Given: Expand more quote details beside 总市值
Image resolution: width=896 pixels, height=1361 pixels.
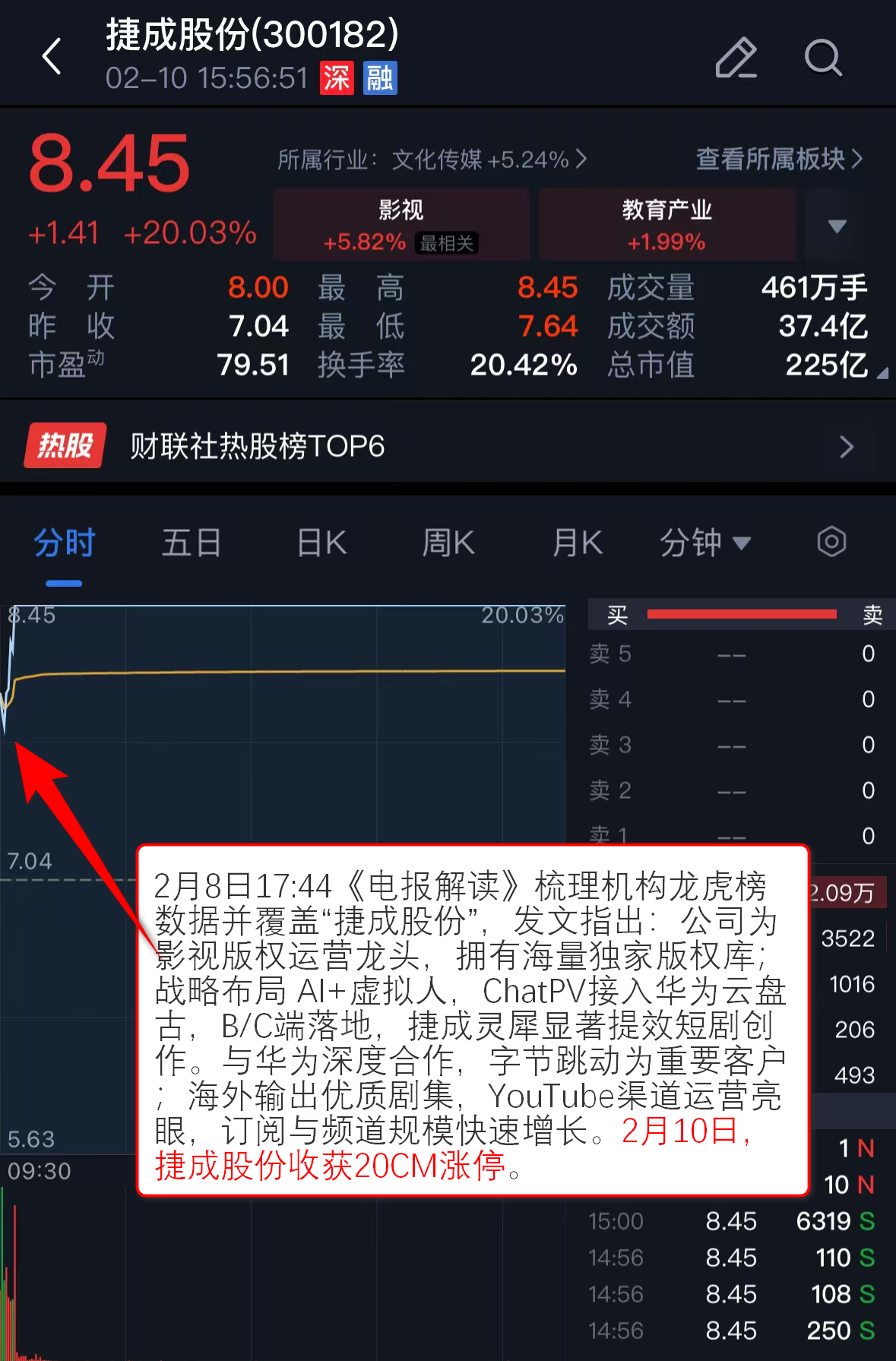Looking at the screenshot, I should click(882, 373).
